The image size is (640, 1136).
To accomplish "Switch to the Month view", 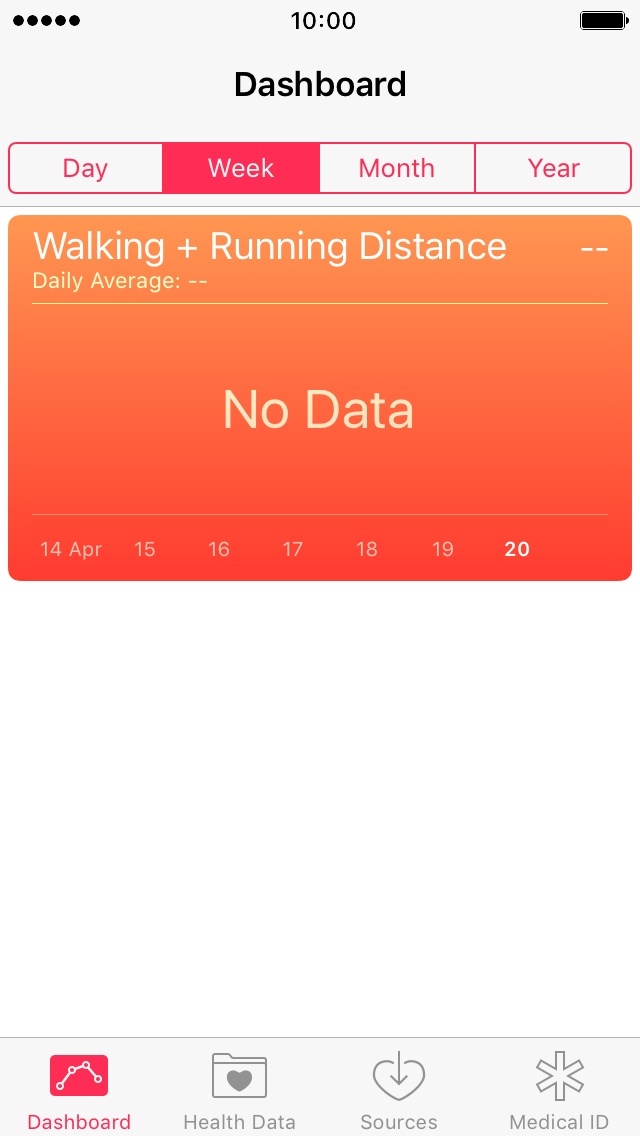I will click(397, 168).
